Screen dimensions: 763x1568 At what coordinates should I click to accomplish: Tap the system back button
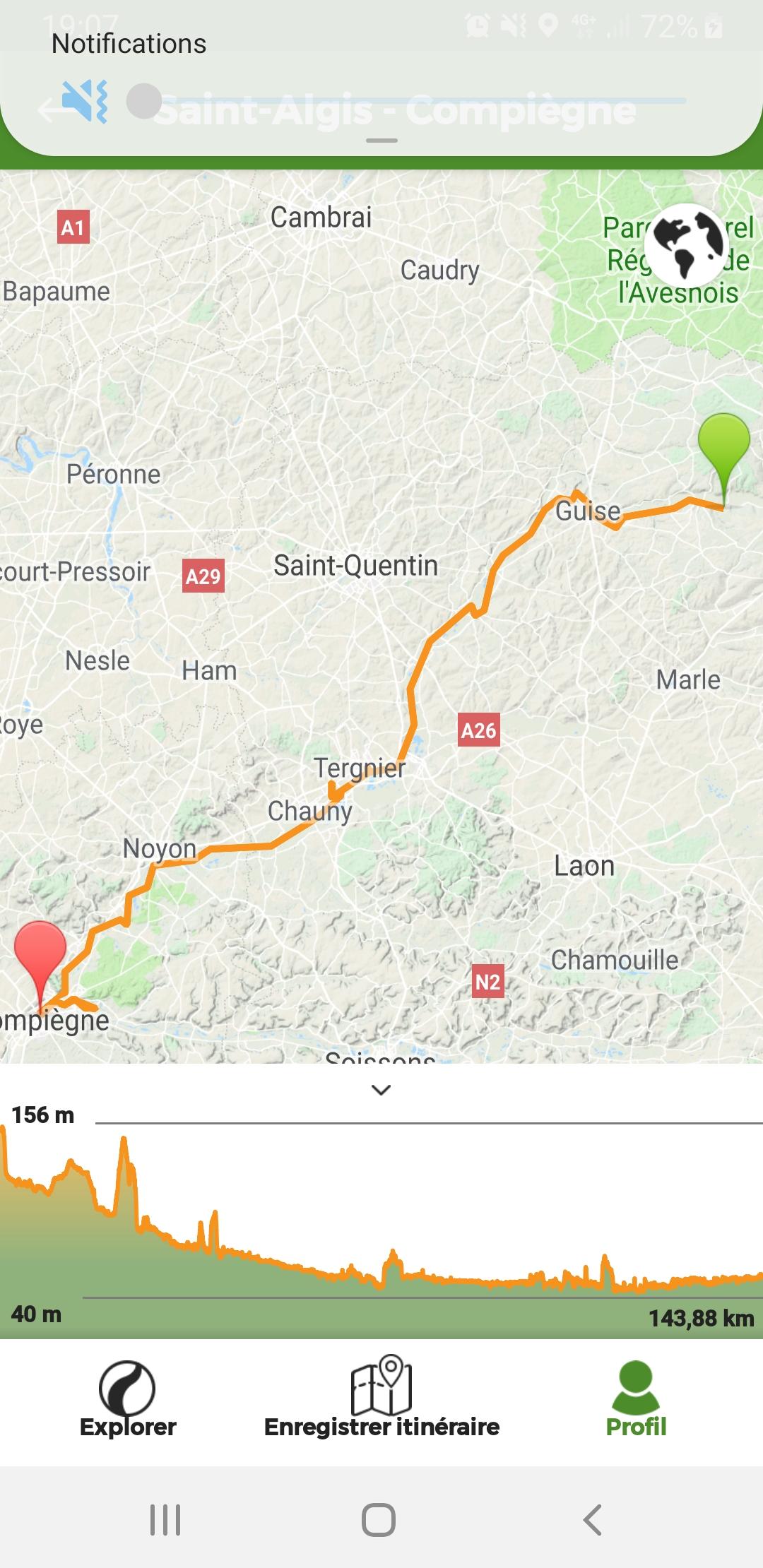point(592,1519)
